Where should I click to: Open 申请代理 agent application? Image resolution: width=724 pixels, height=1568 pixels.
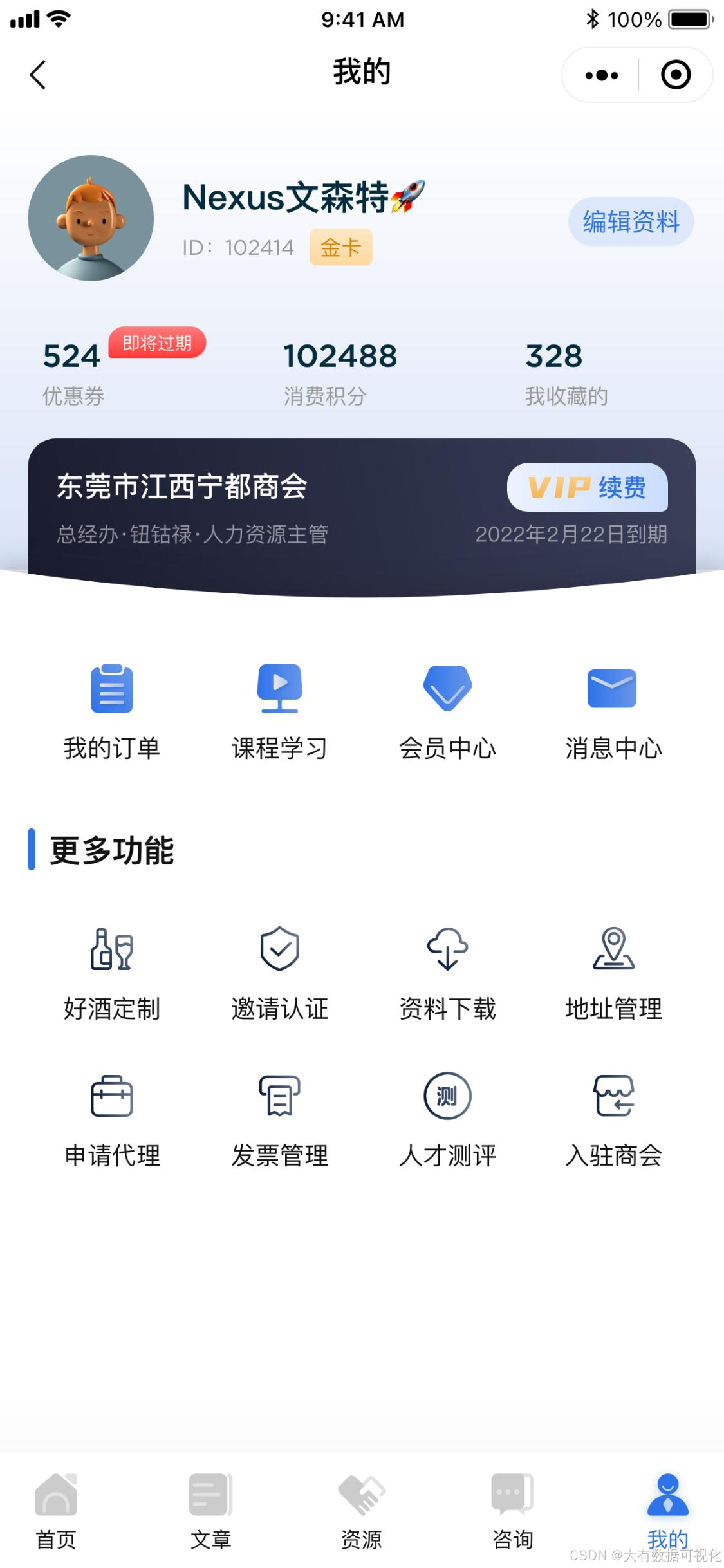point(112,1120)
